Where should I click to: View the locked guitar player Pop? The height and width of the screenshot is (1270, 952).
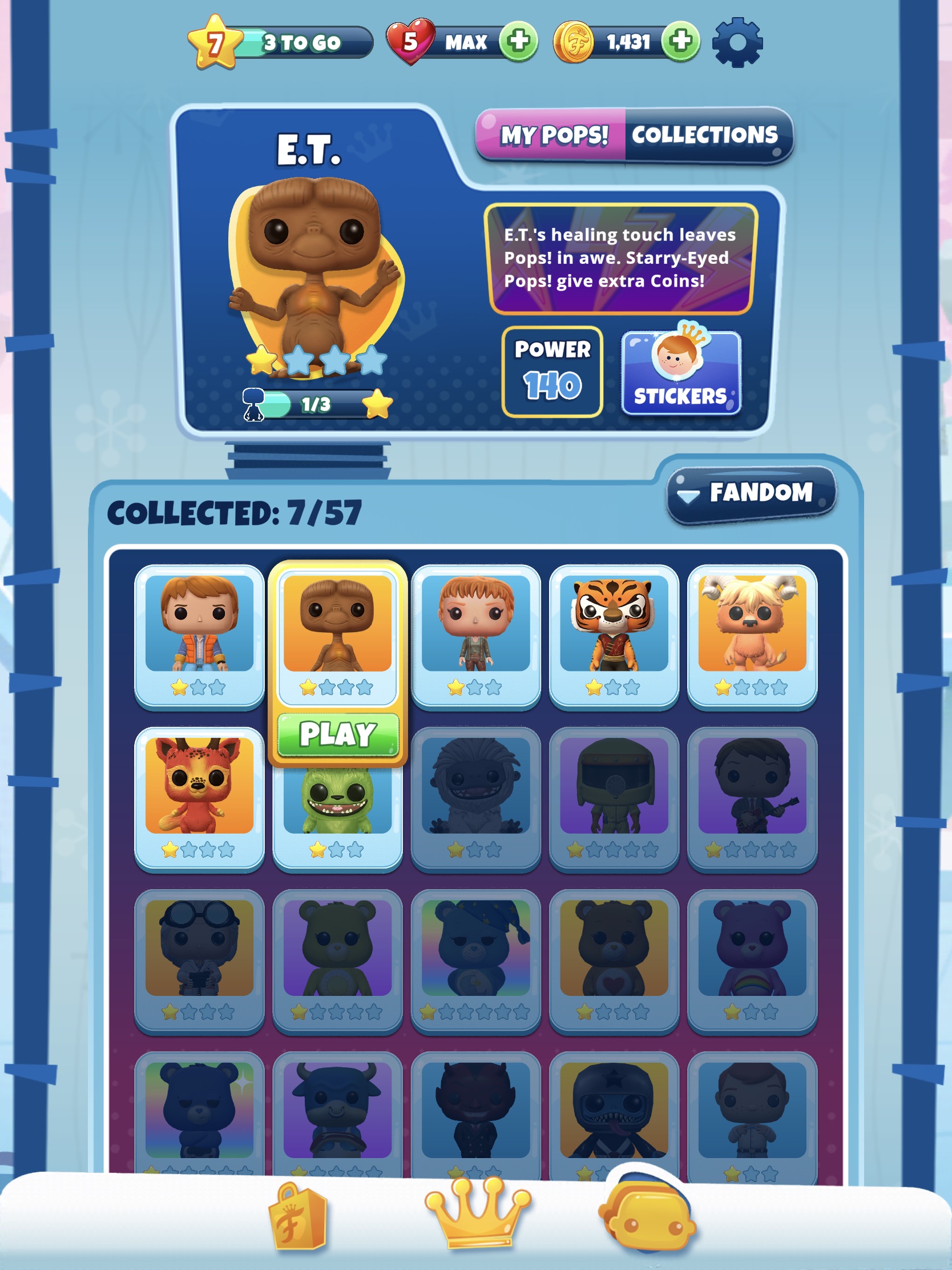pyautogui.click(x=752, y=797)
